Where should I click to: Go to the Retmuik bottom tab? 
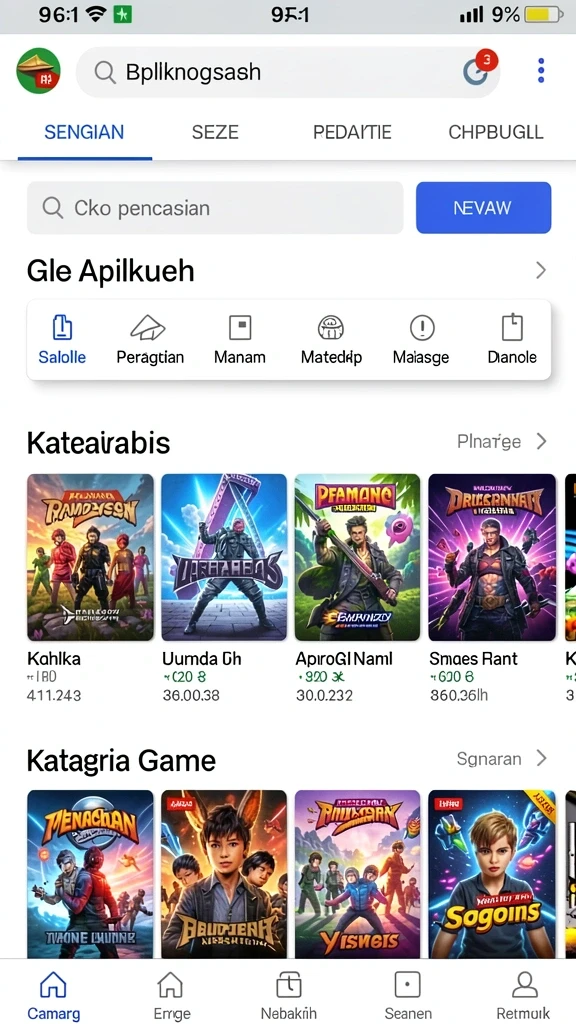click(522, 995)
